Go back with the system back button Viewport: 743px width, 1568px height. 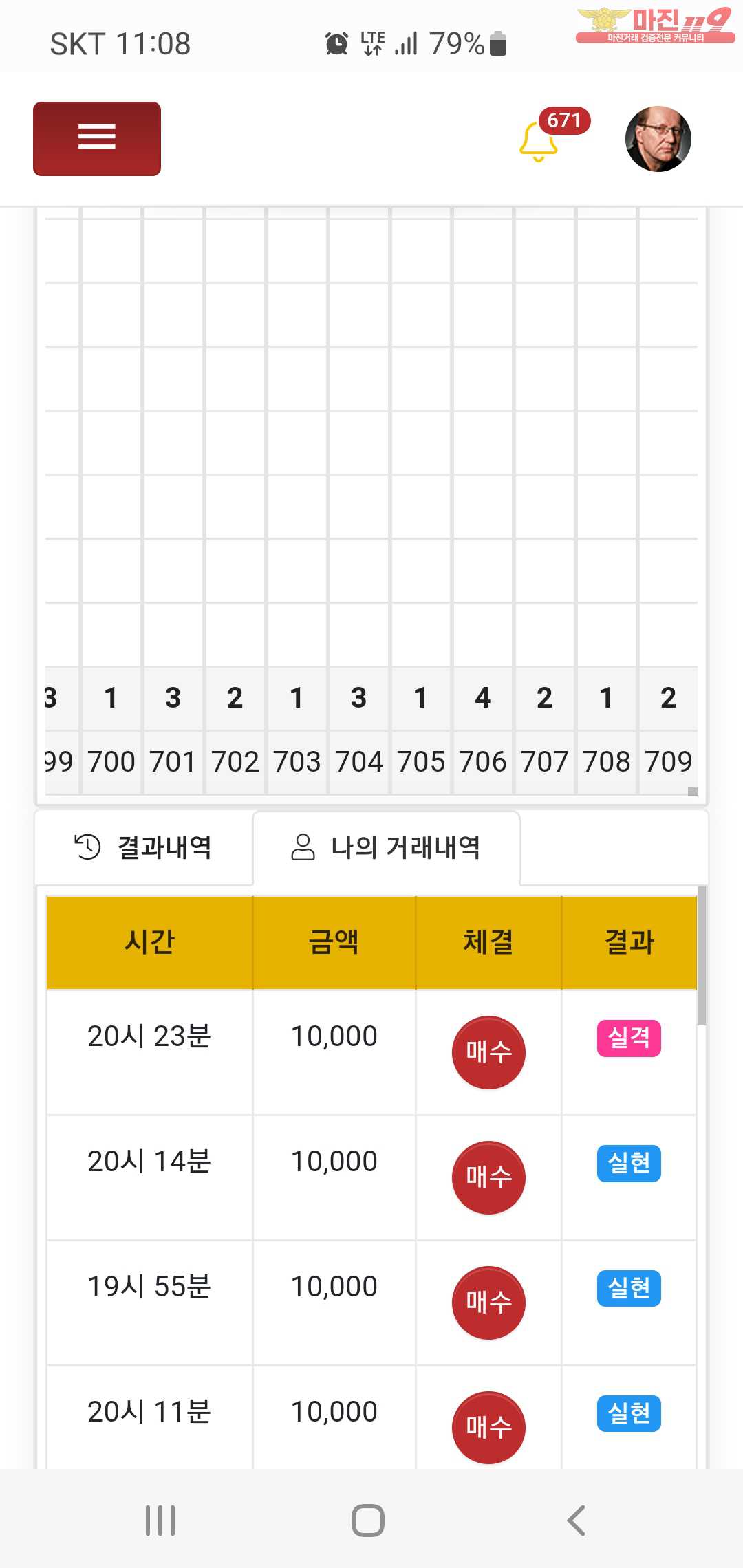pyautogui.click(x=577, y=1521)
